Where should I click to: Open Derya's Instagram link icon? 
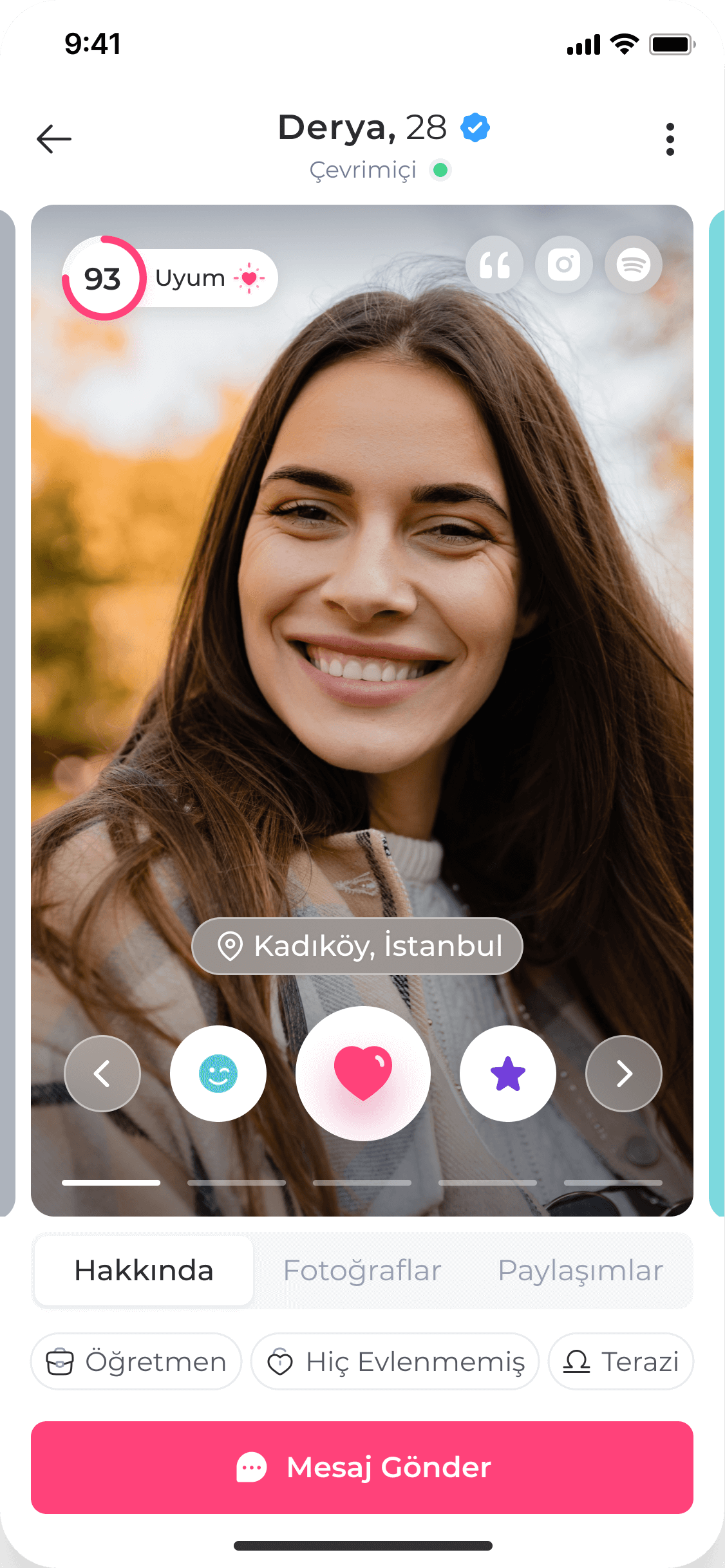(x=564, y=265)
